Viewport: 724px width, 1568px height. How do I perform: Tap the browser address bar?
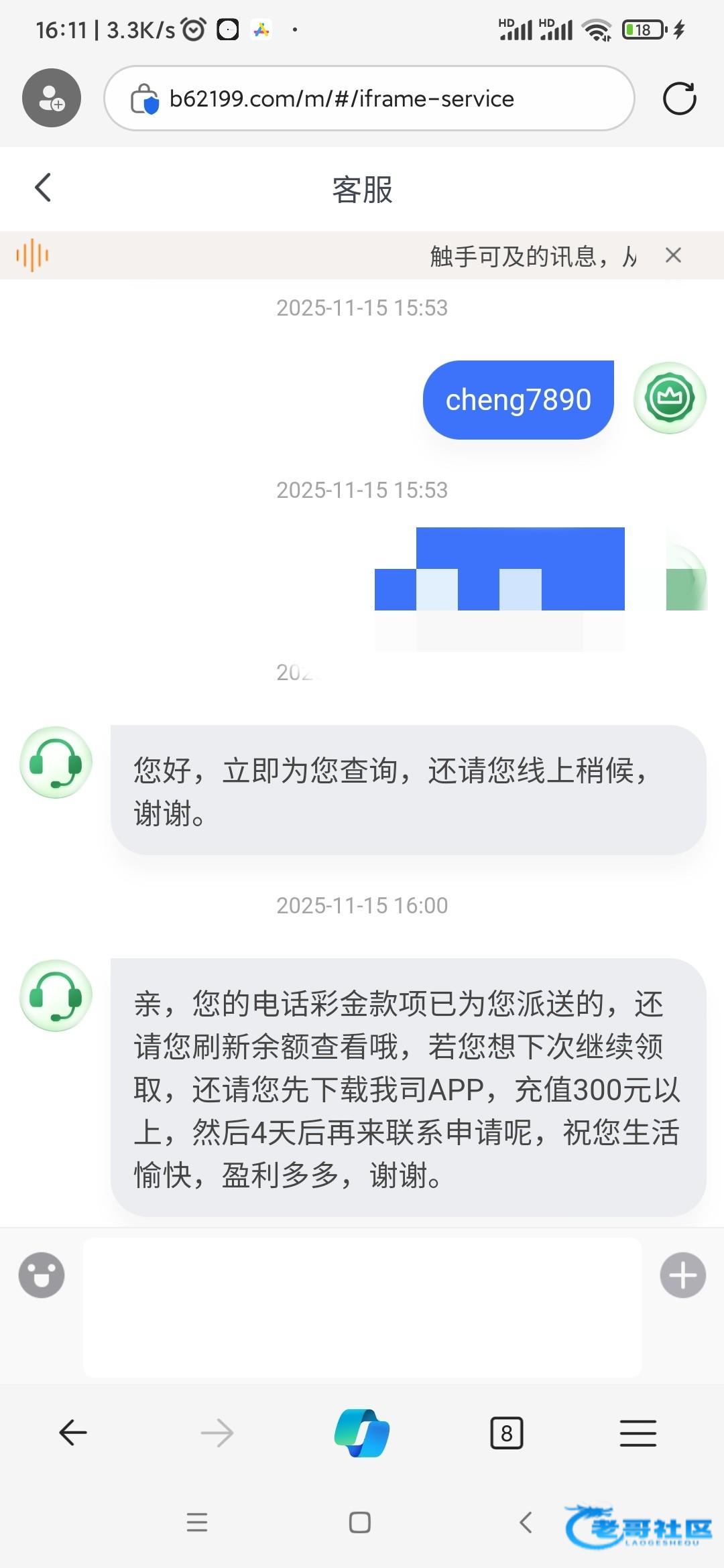[x=369, y=99]
